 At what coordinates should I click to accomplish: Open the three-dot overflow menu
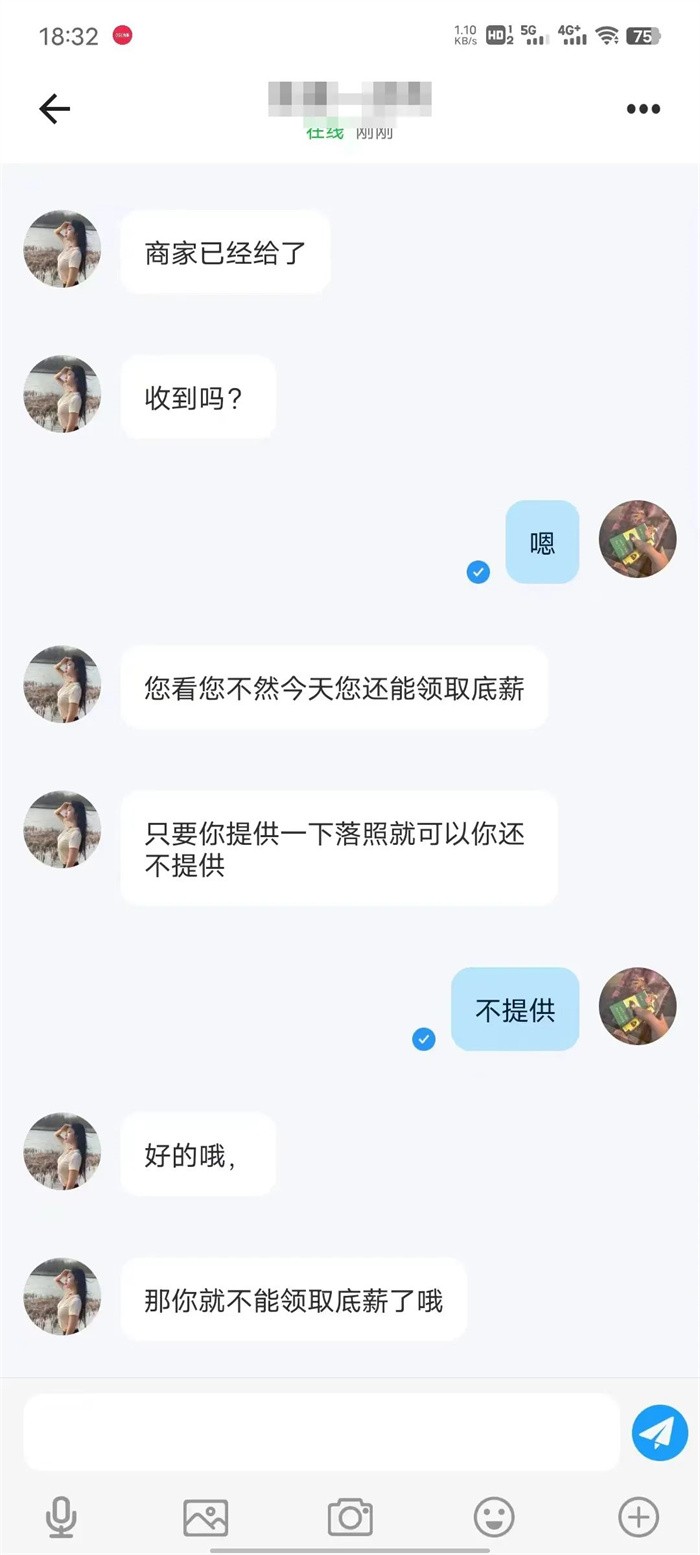(643, 109)
